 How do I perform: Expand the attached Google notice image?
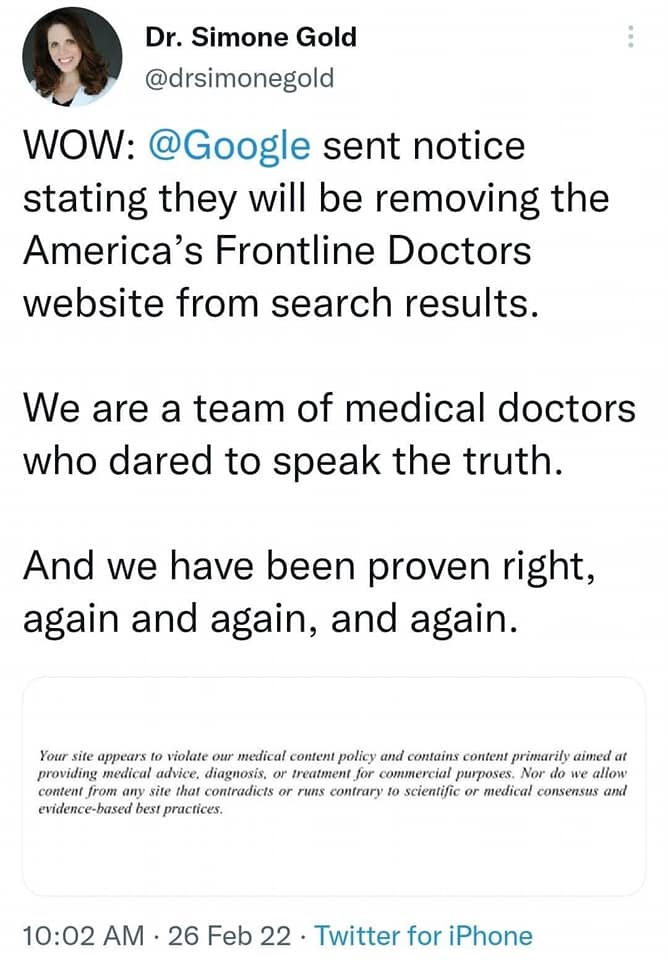point(333,785)
